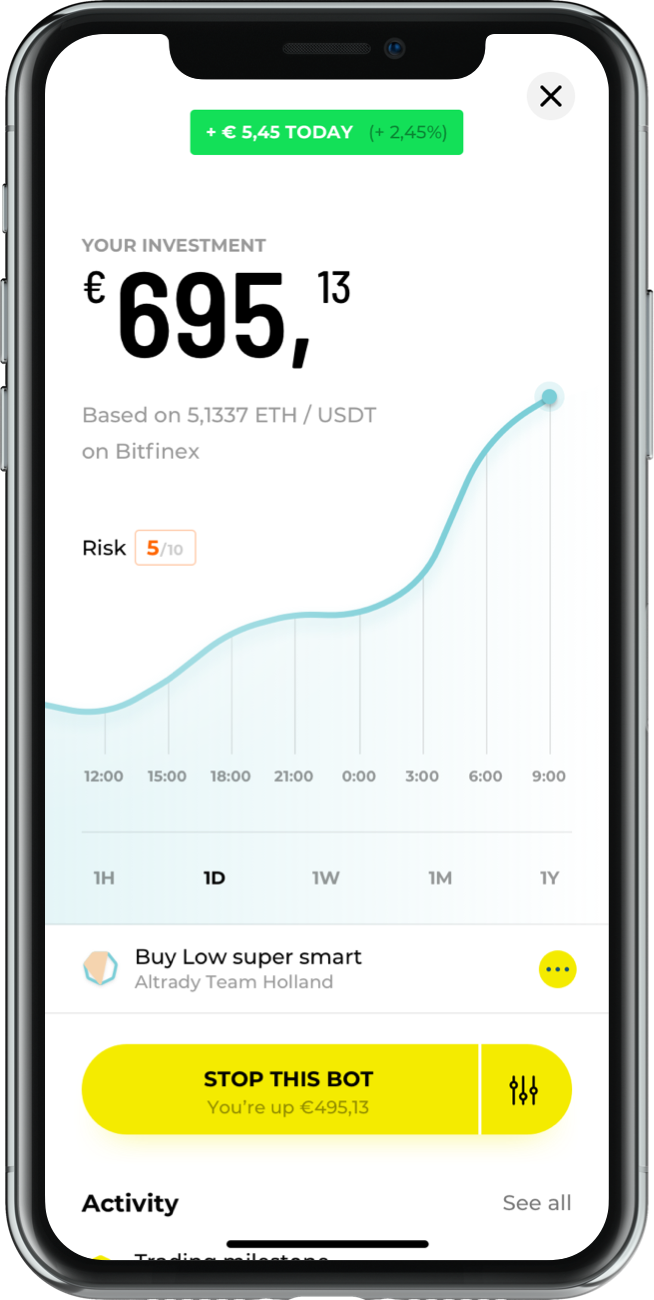Show the 1M chart range
Viewport: 654px width, 1300px height.
click(x=440, y=878)
